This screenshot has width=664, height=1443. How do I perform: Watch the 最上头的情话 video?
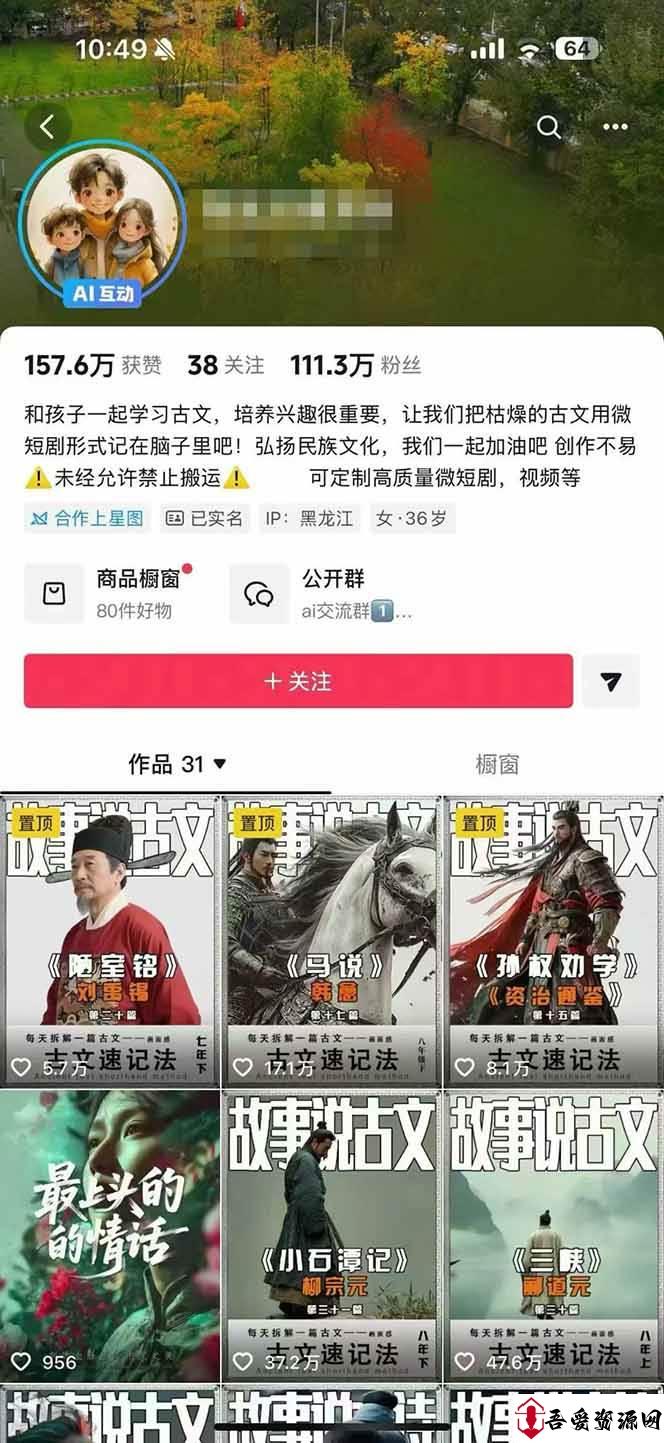pos(110,1235)
